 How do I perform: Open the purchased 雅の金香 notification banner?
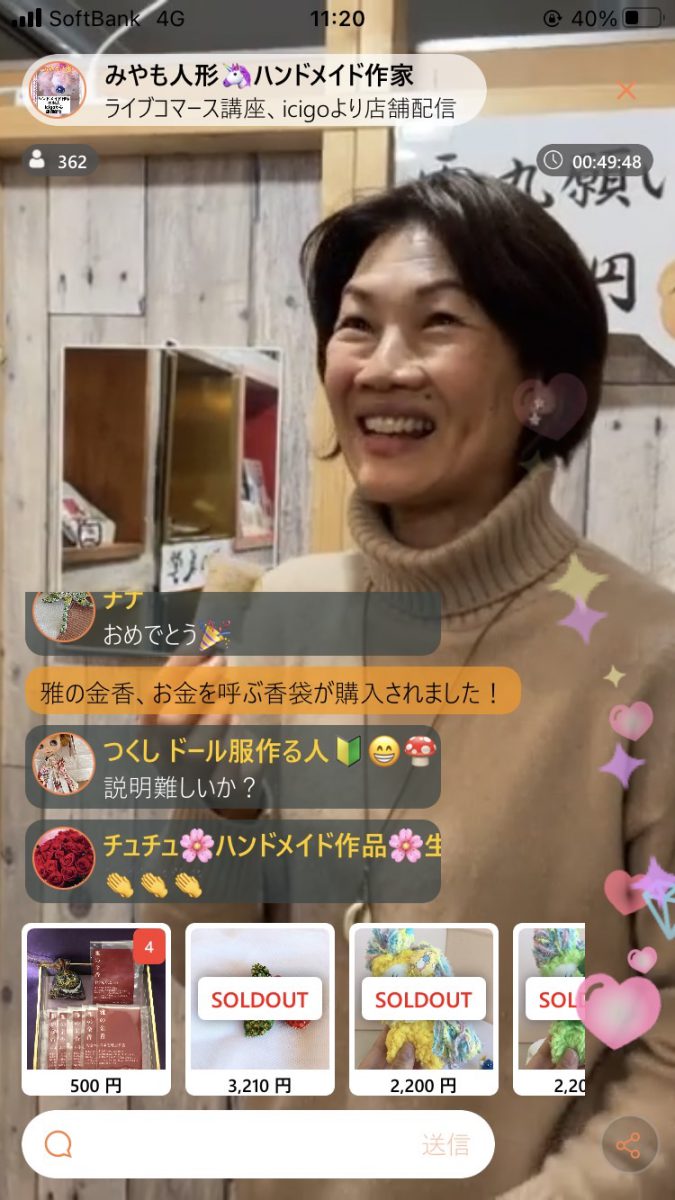coord(272,691)
